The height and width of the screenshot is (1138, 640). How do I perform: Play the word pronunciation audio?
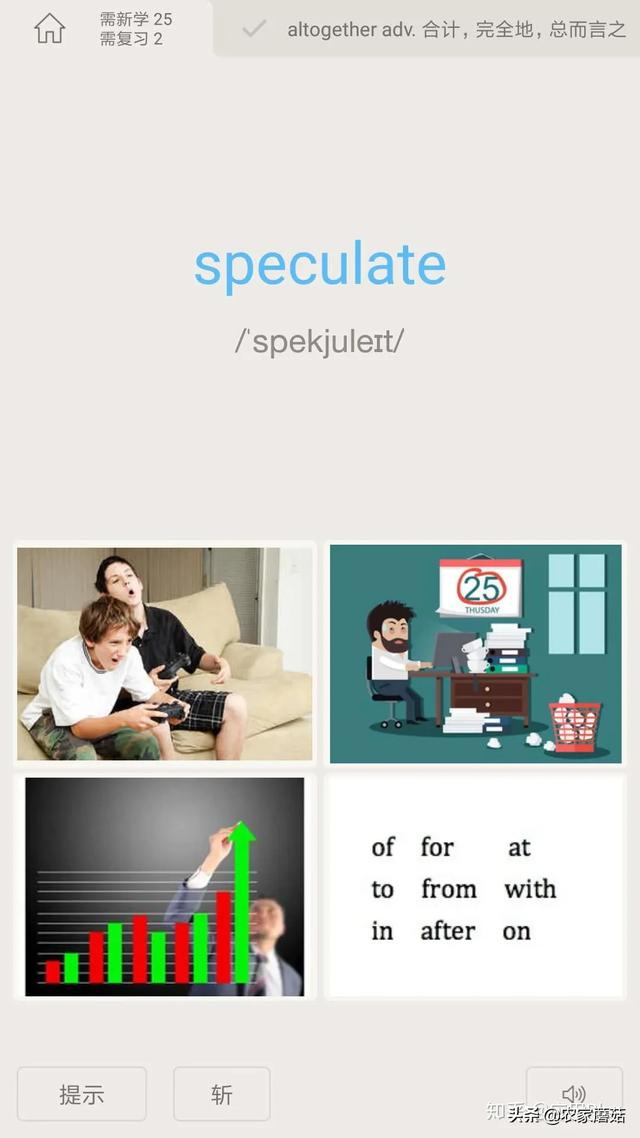pos(574,1094)
